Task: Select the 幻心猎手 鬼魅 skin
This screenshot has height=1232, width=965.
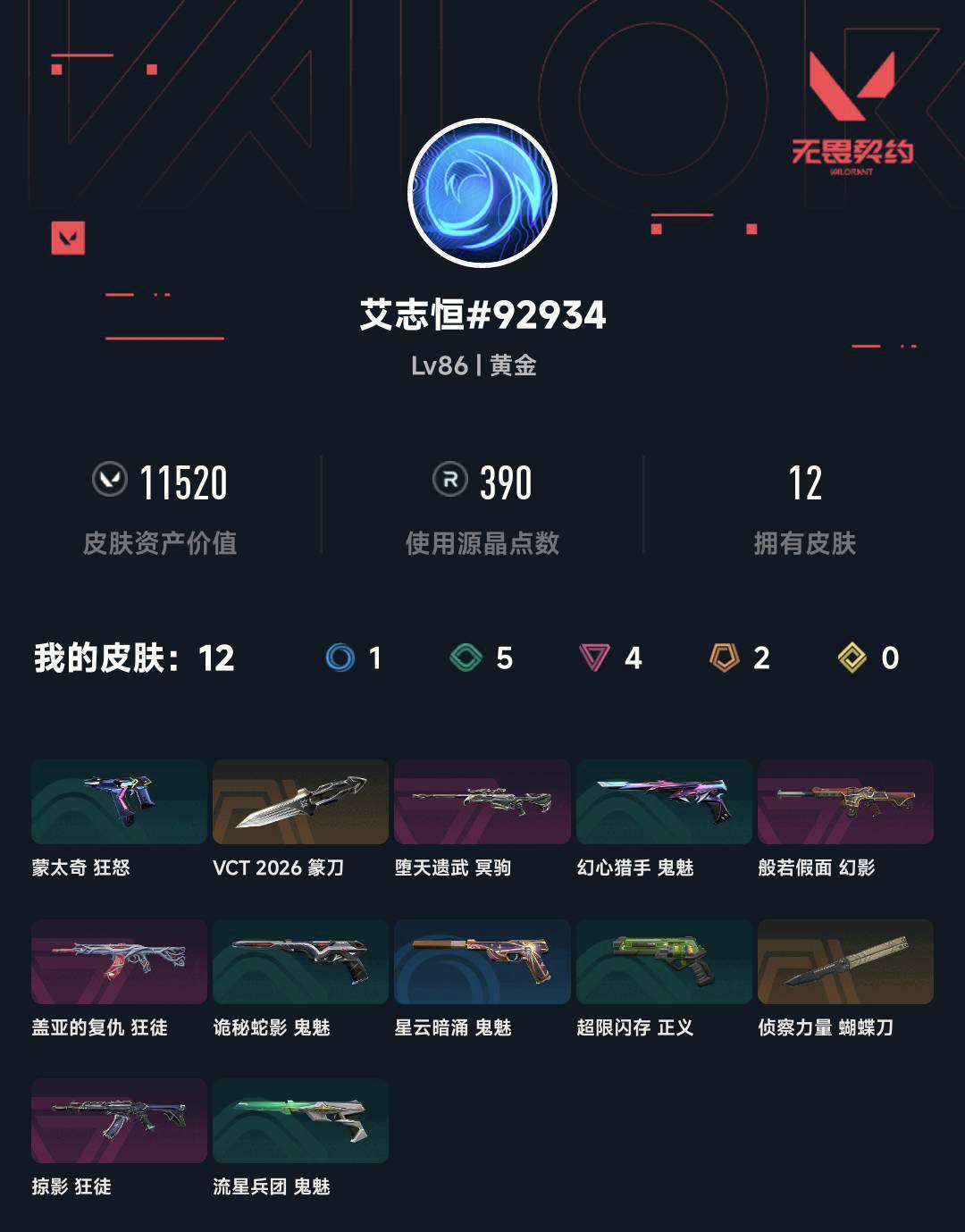Action: pyautogui.click(x=665, y=802)
